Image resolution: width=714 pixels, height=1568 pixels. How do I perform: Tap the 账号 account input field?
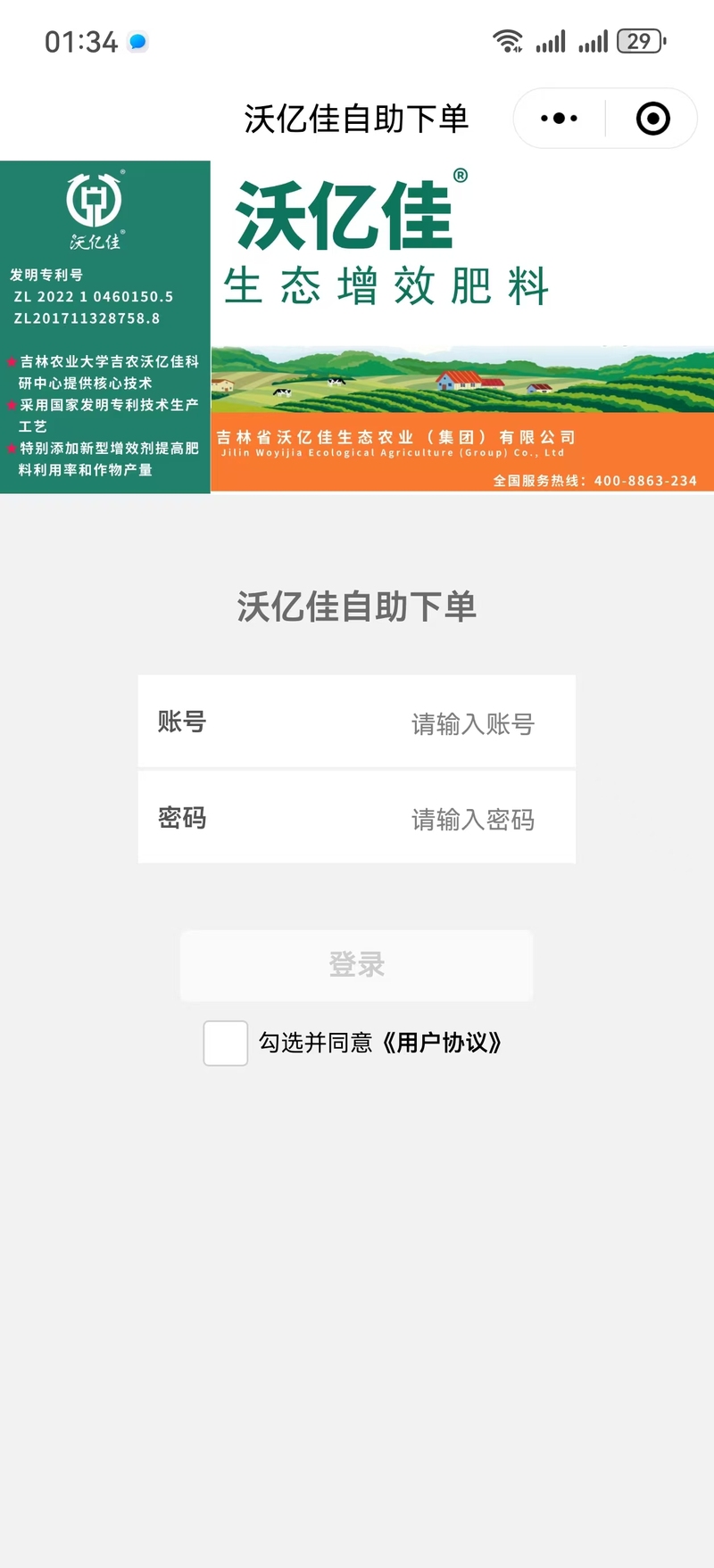point(357,722)
